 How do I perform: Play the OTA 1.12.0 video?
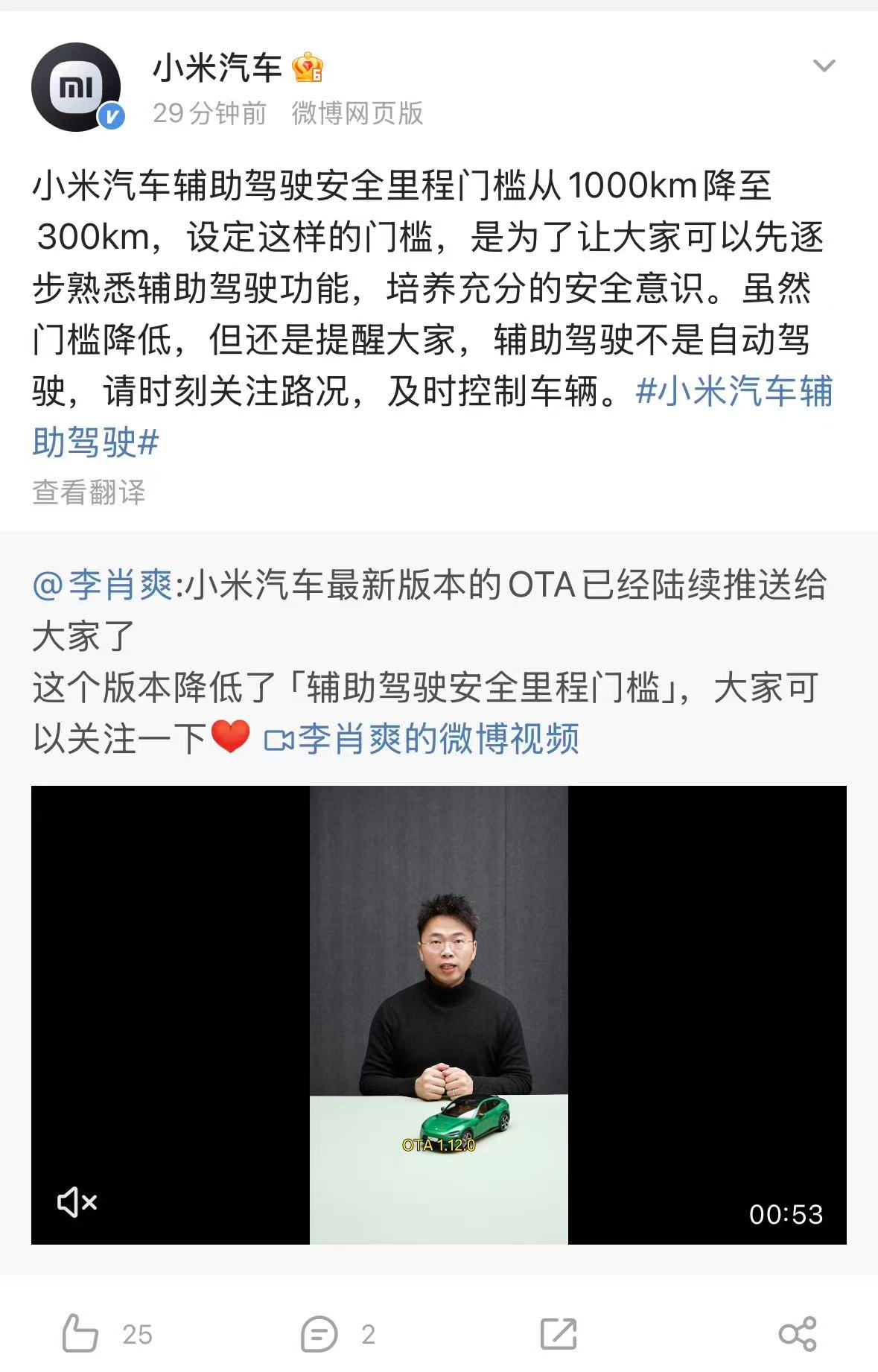point(439,1014)
